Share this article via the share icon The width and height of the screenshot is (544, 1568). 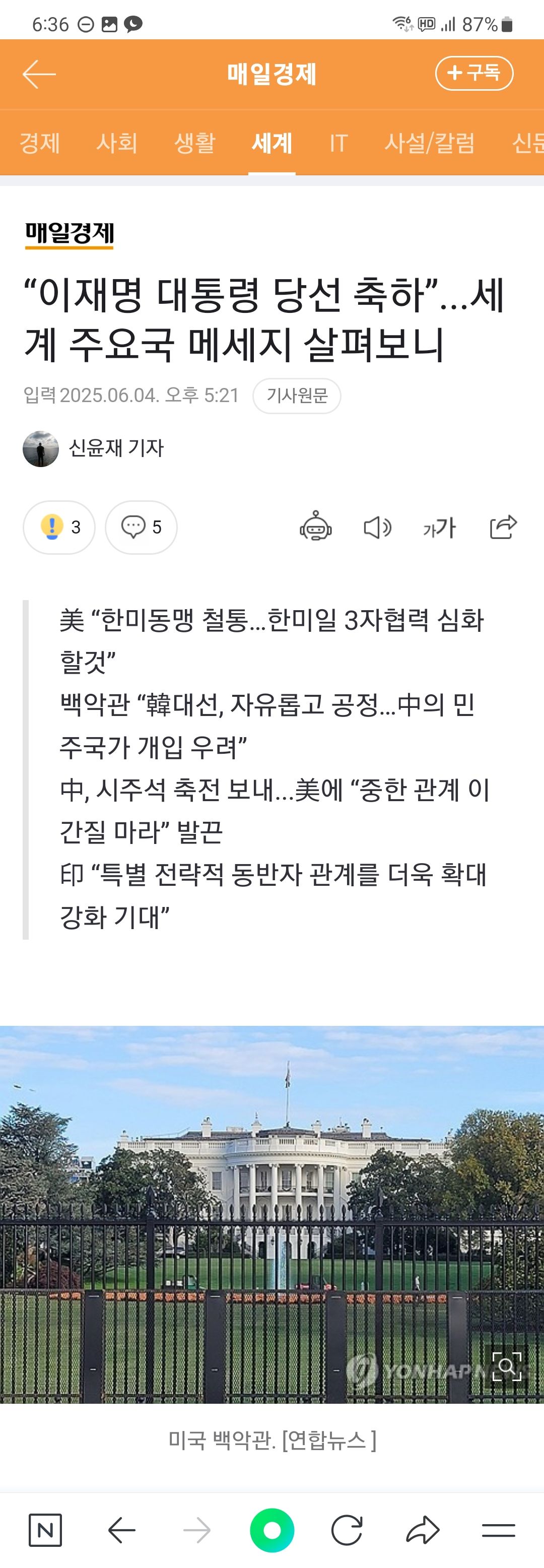pyautogui.click(x=503, y=527)
